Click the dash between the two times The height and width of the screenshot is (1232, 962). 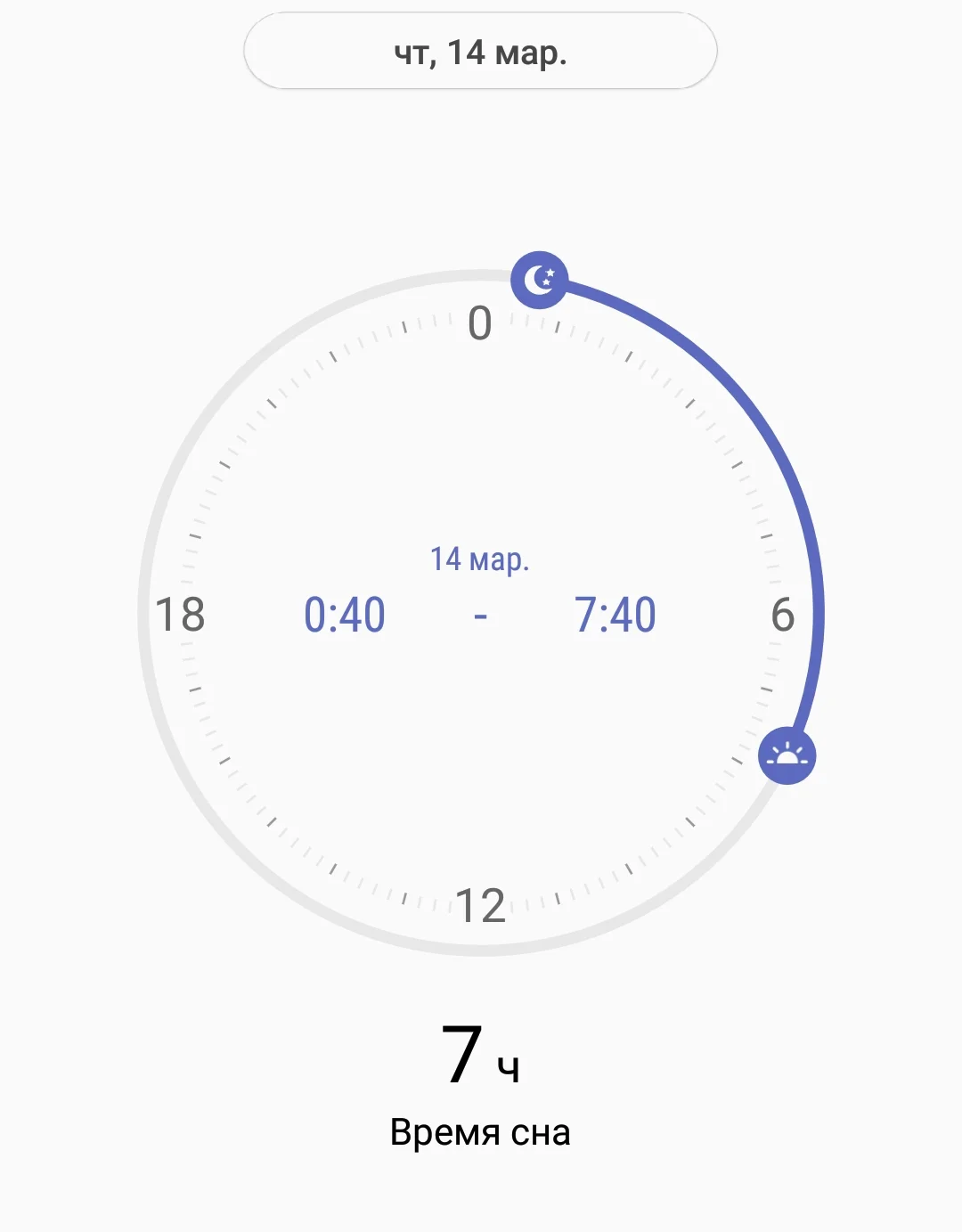(481, 616)
